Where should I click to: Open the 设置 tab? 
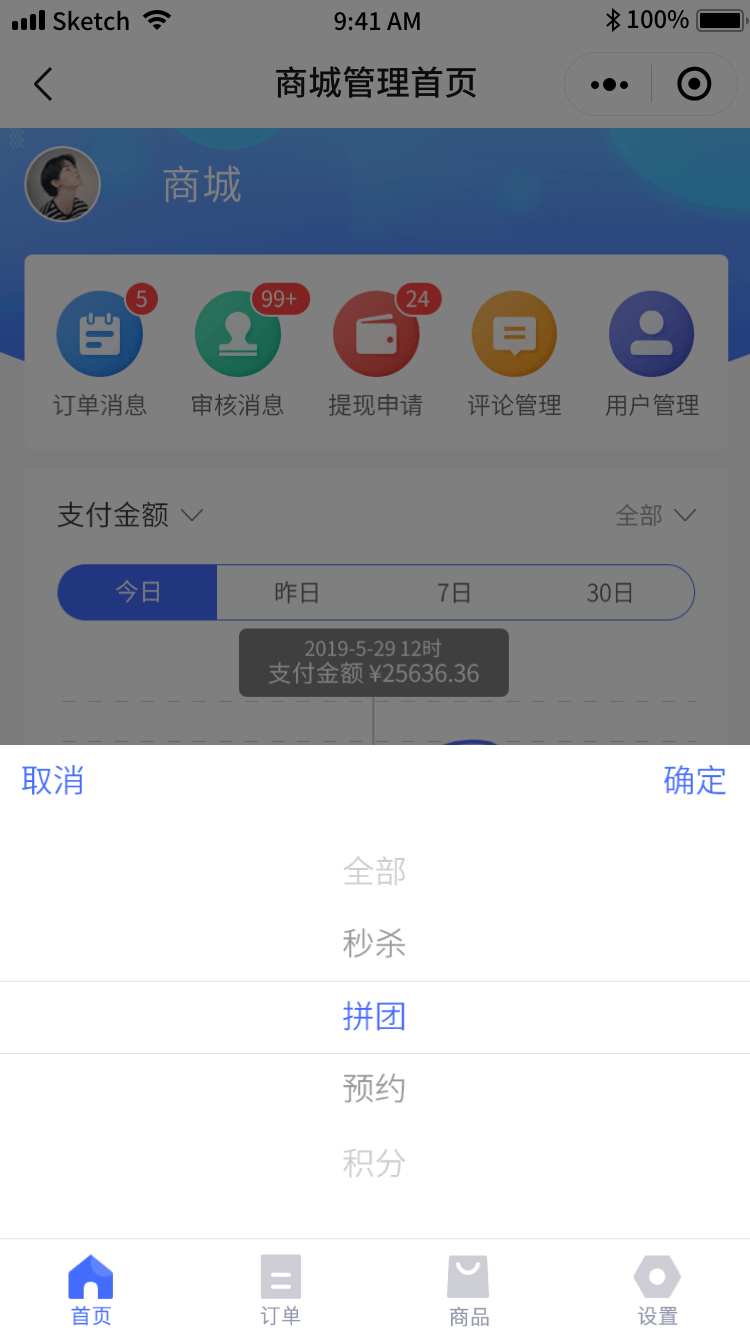(x=657, y=1290)
